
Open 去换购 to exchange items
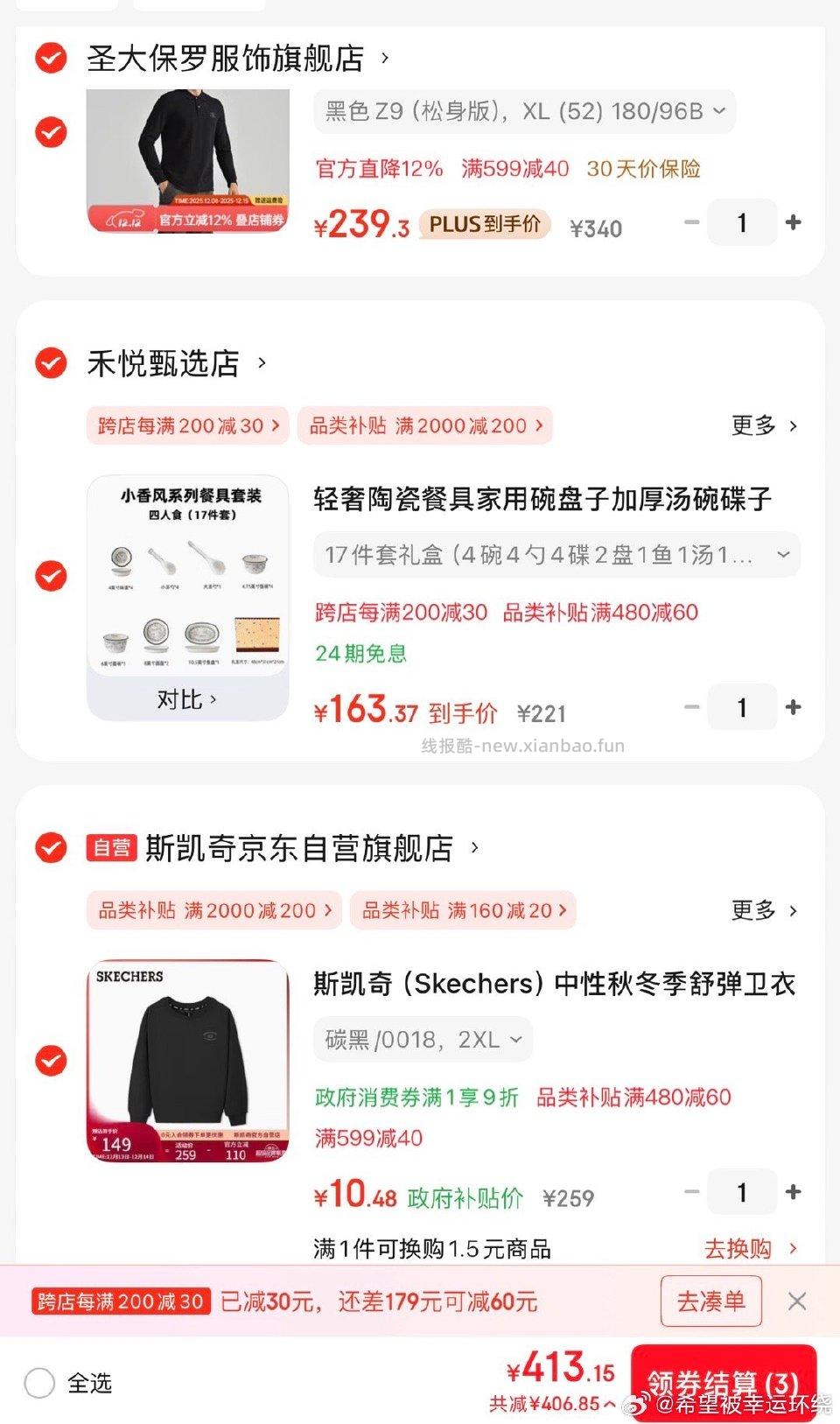point(740,1248)
